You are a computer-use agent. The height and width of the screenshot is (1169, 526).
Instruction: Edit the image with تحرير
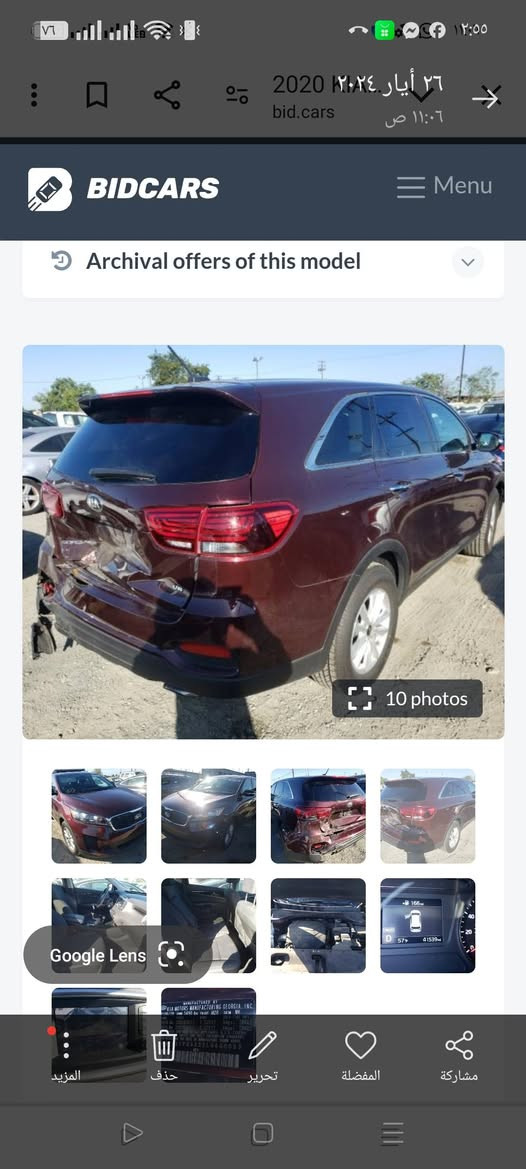(x=262, y=1055)
